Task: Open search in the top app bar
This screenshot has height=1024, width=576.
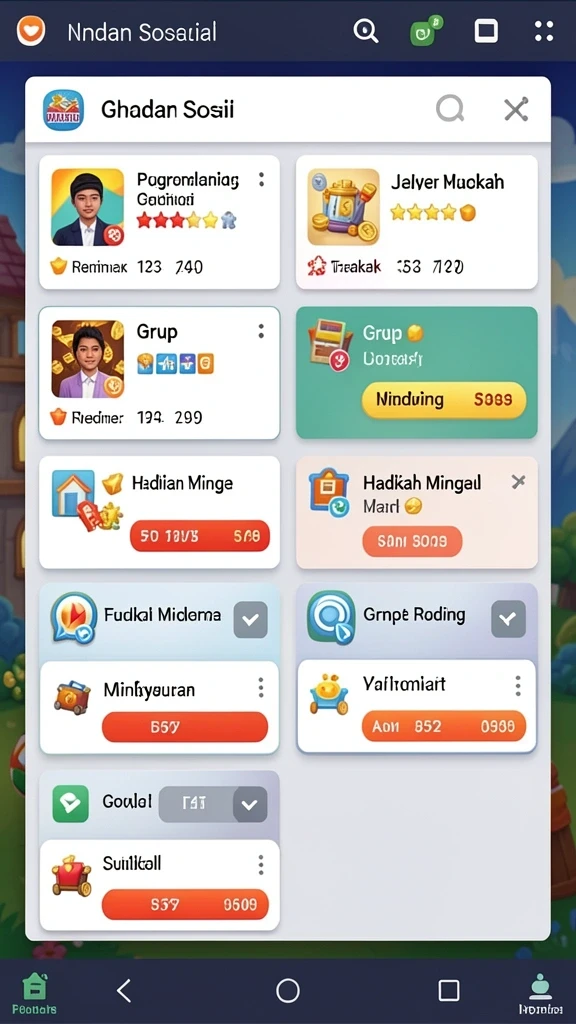Action: click(366, 31)
